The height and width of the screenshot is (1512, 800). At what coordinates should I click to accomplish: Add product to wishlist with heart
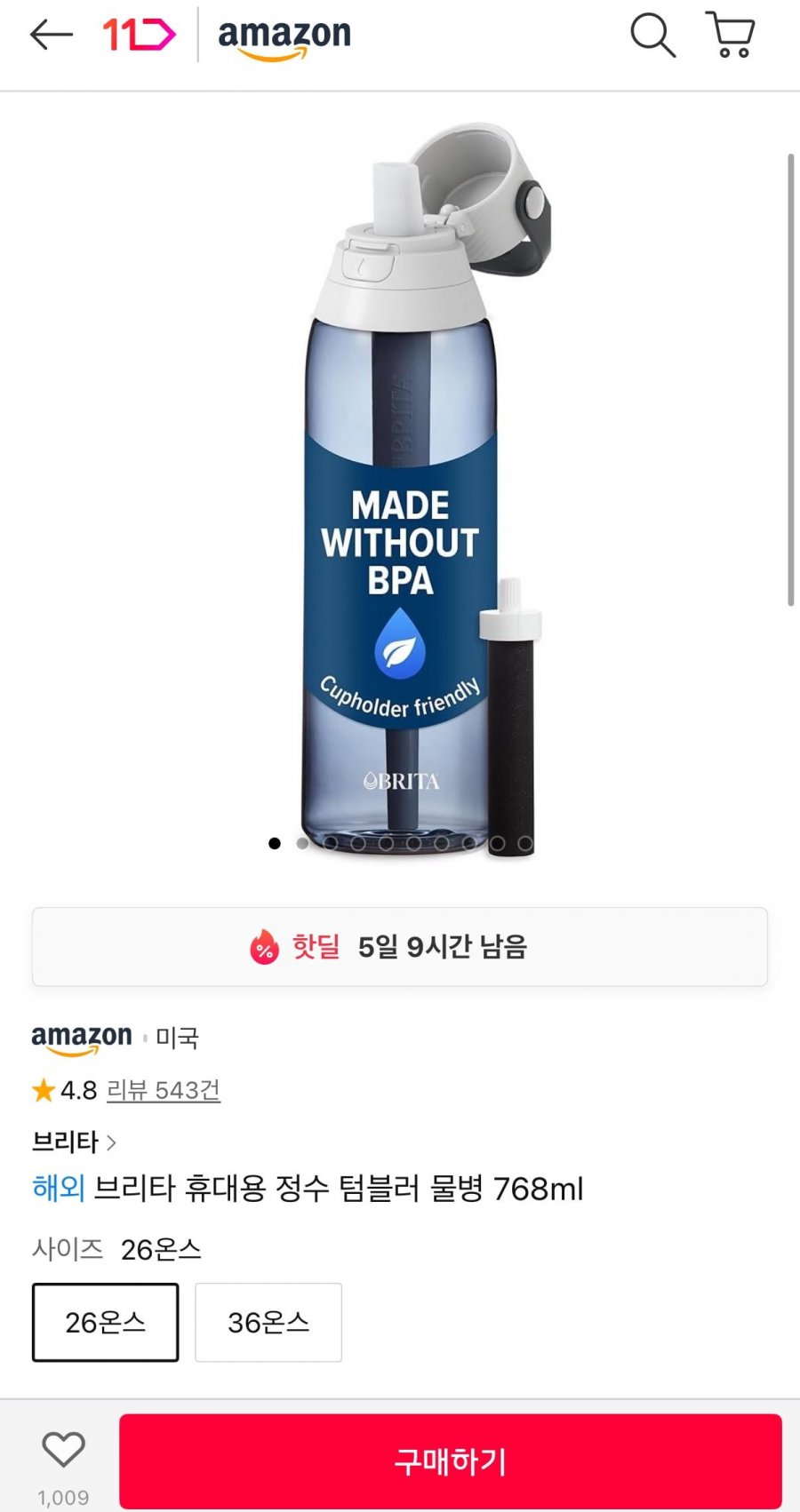(x=63, y=1451)
